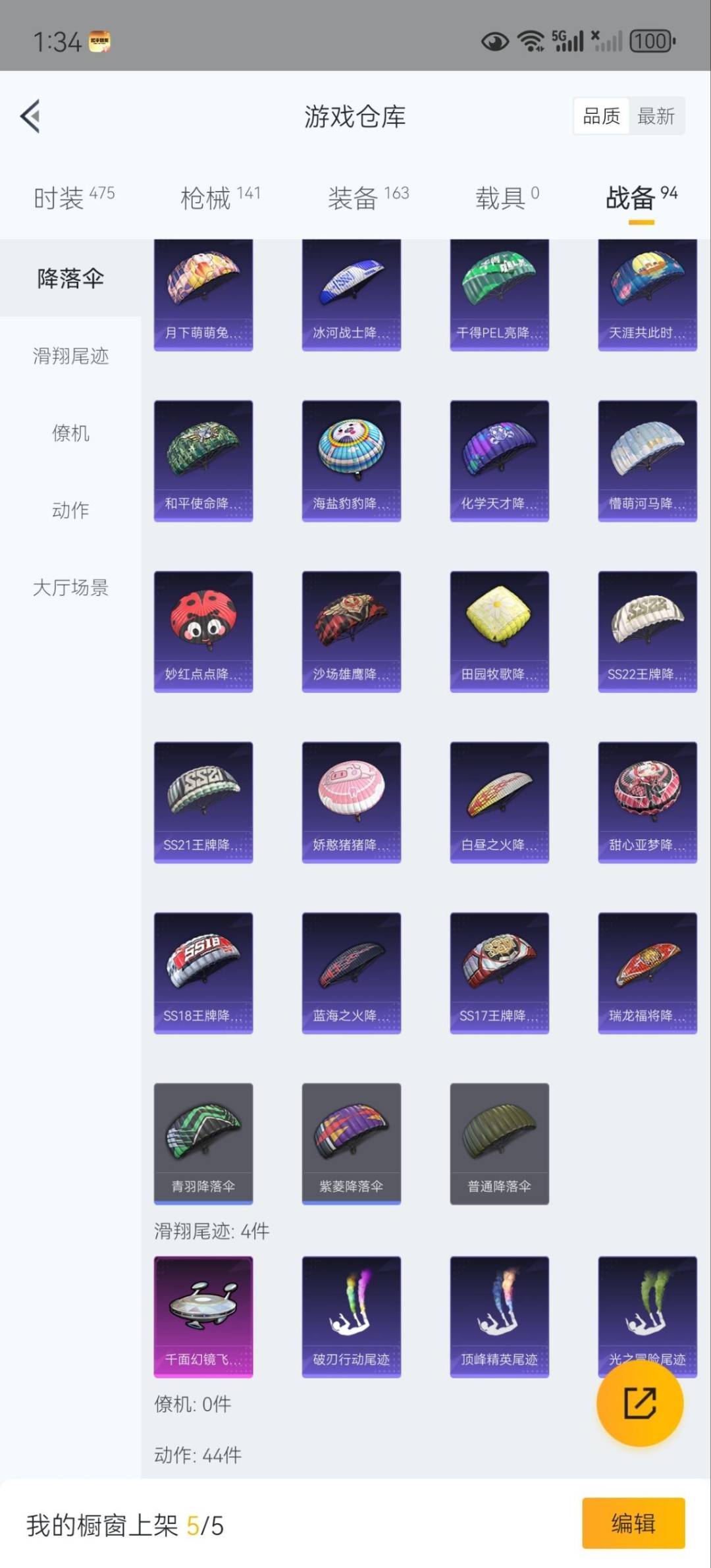Select 滑翔尾迹 in the side menu
Viewport: 711px width, 1568px height.
click(x=70, y=356)
